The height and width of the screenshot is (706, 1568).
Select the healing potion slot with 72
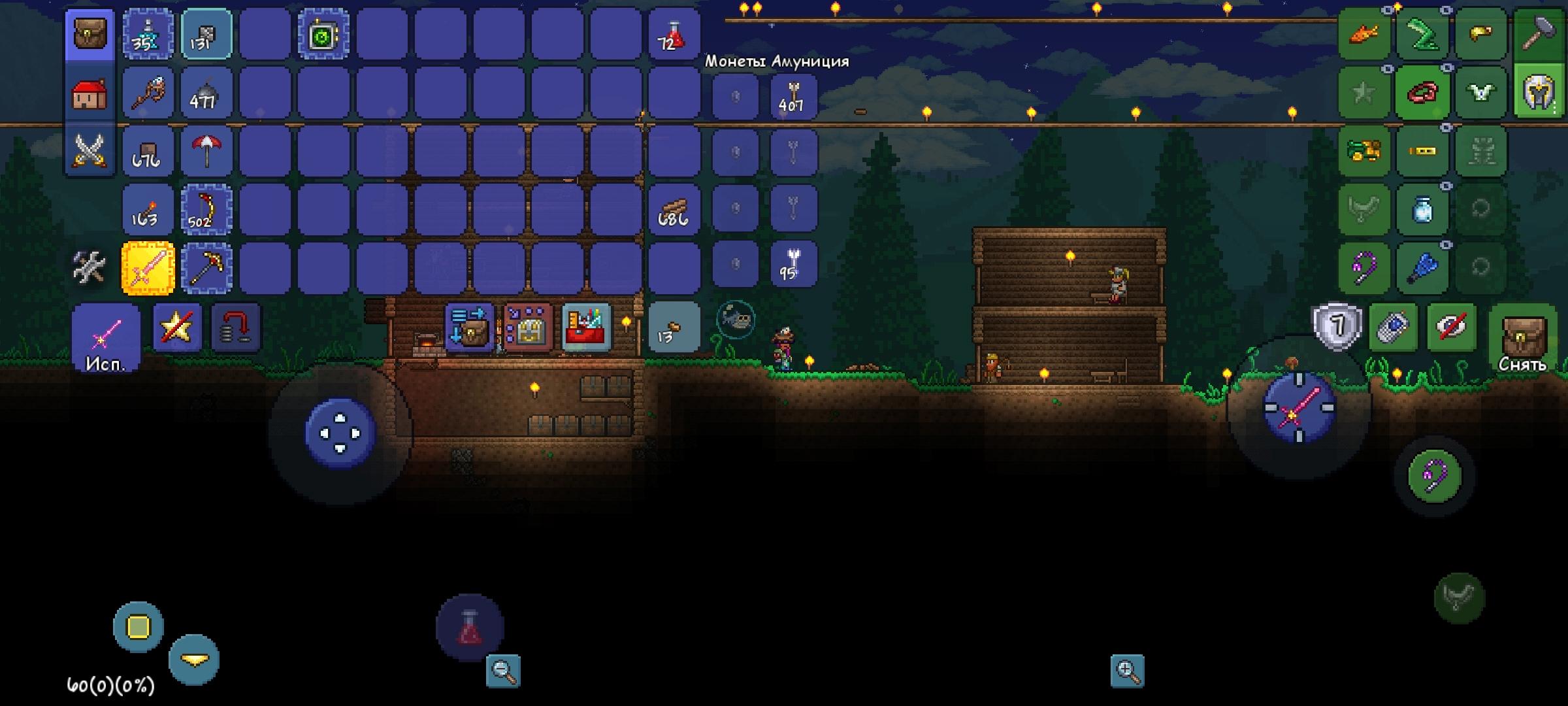point(674,34)
